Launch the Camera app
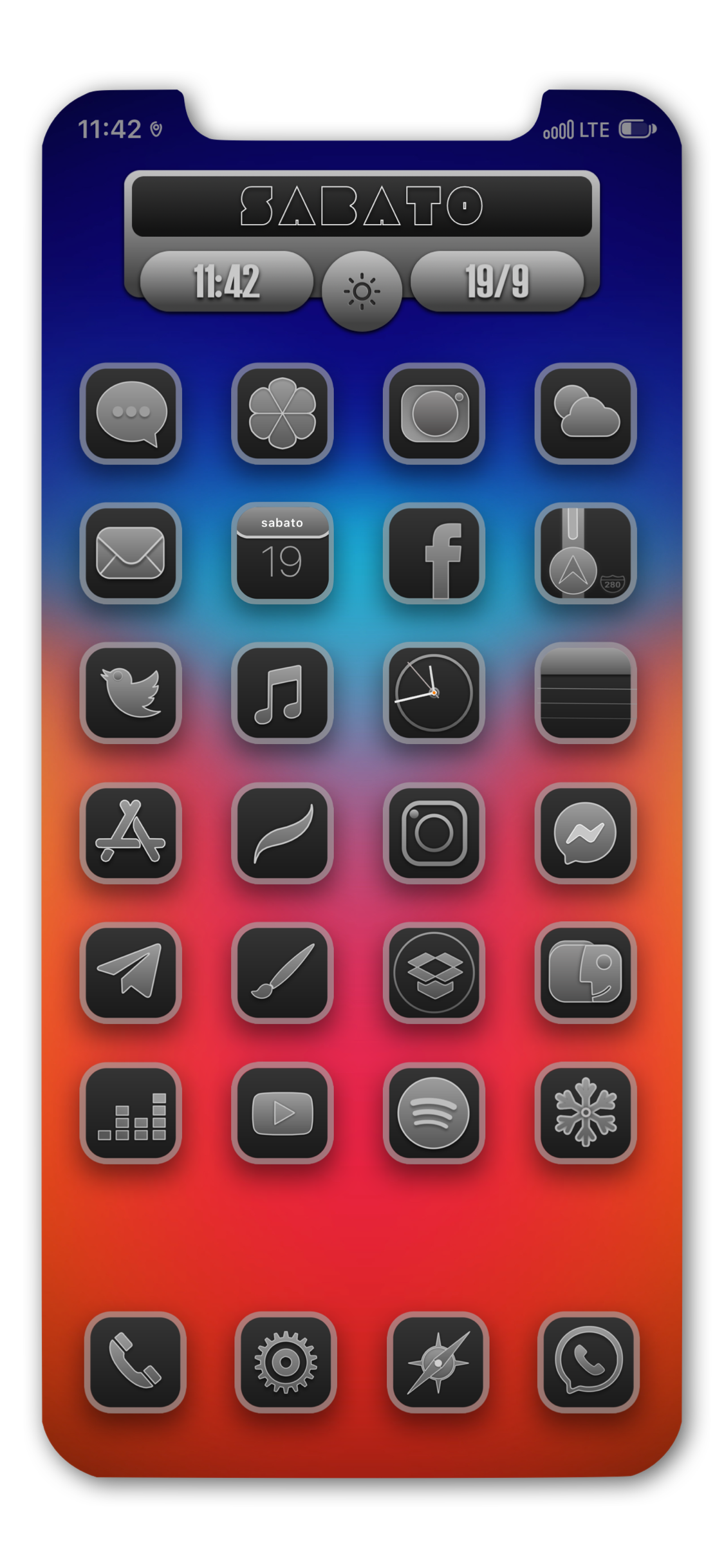 coord(434,413)
